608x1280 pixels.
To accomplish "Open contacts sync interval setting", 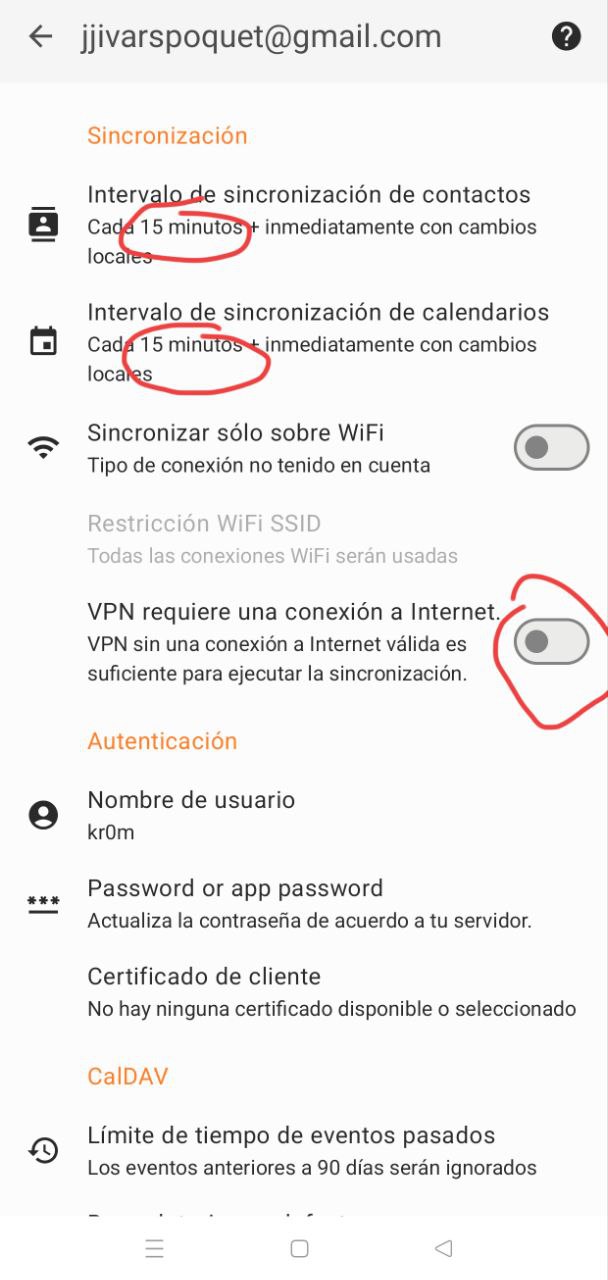I will click(310, 224).
